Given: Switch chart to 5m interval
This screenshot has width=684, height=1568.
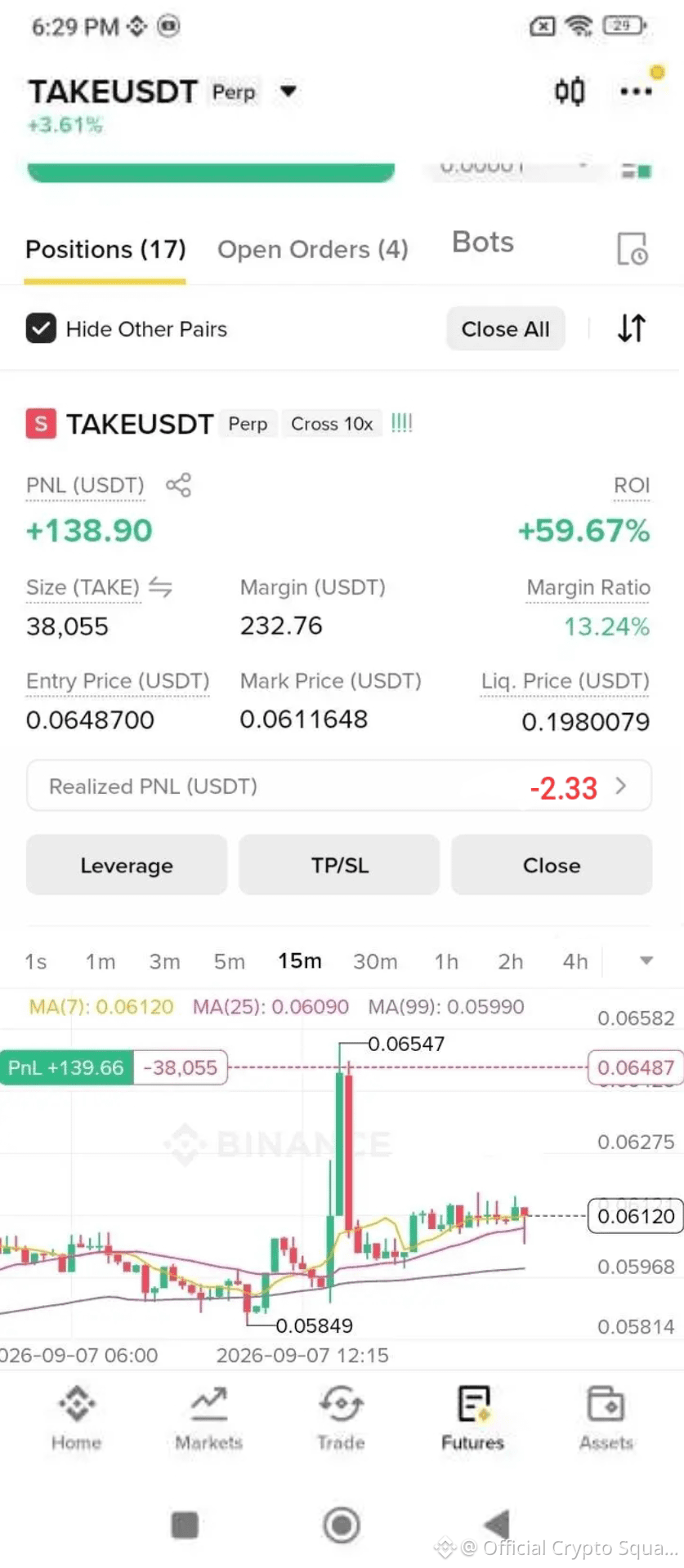Looking at the screenshot, I should [230, 961].
